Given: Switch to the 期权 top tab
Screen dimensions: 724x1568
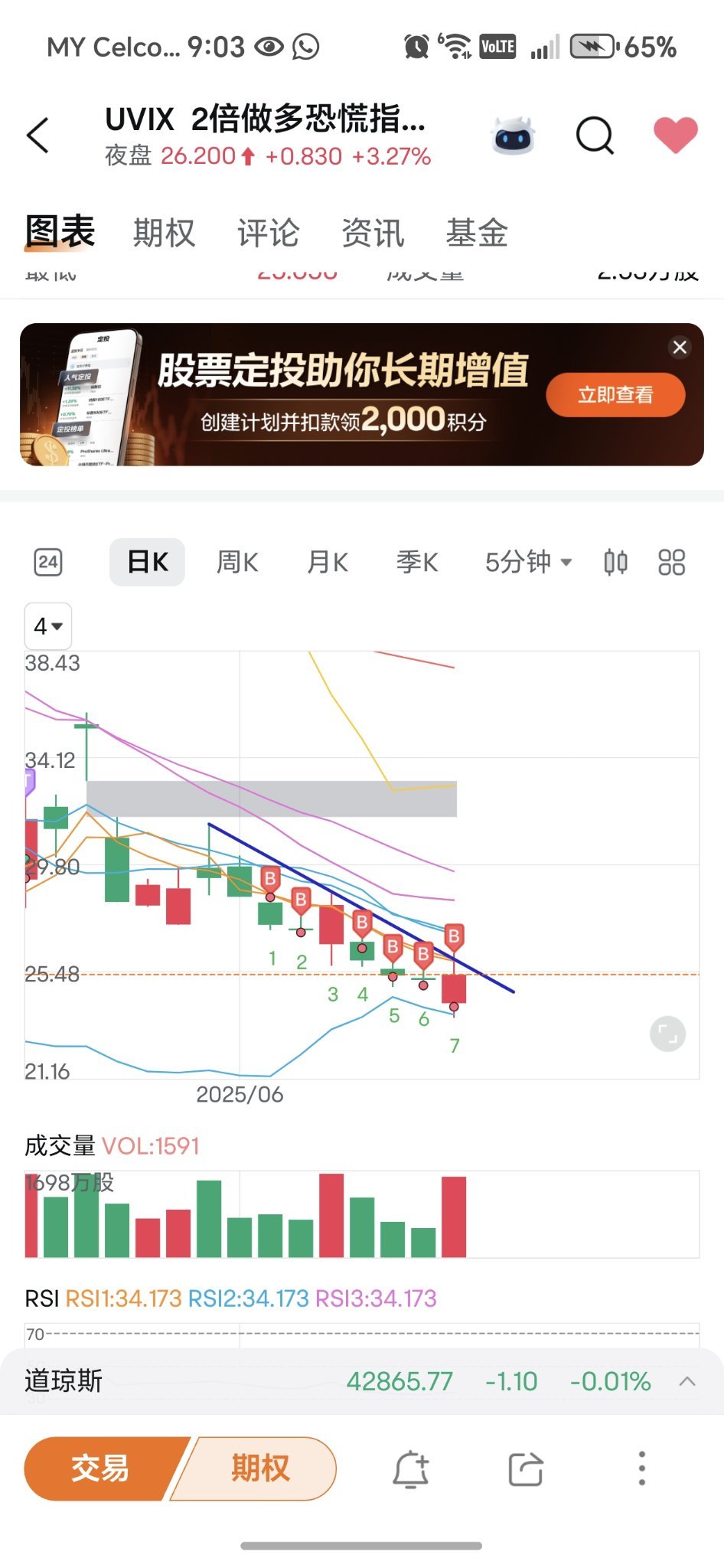Looking at the screenshot, I should [x=164, y=233].
